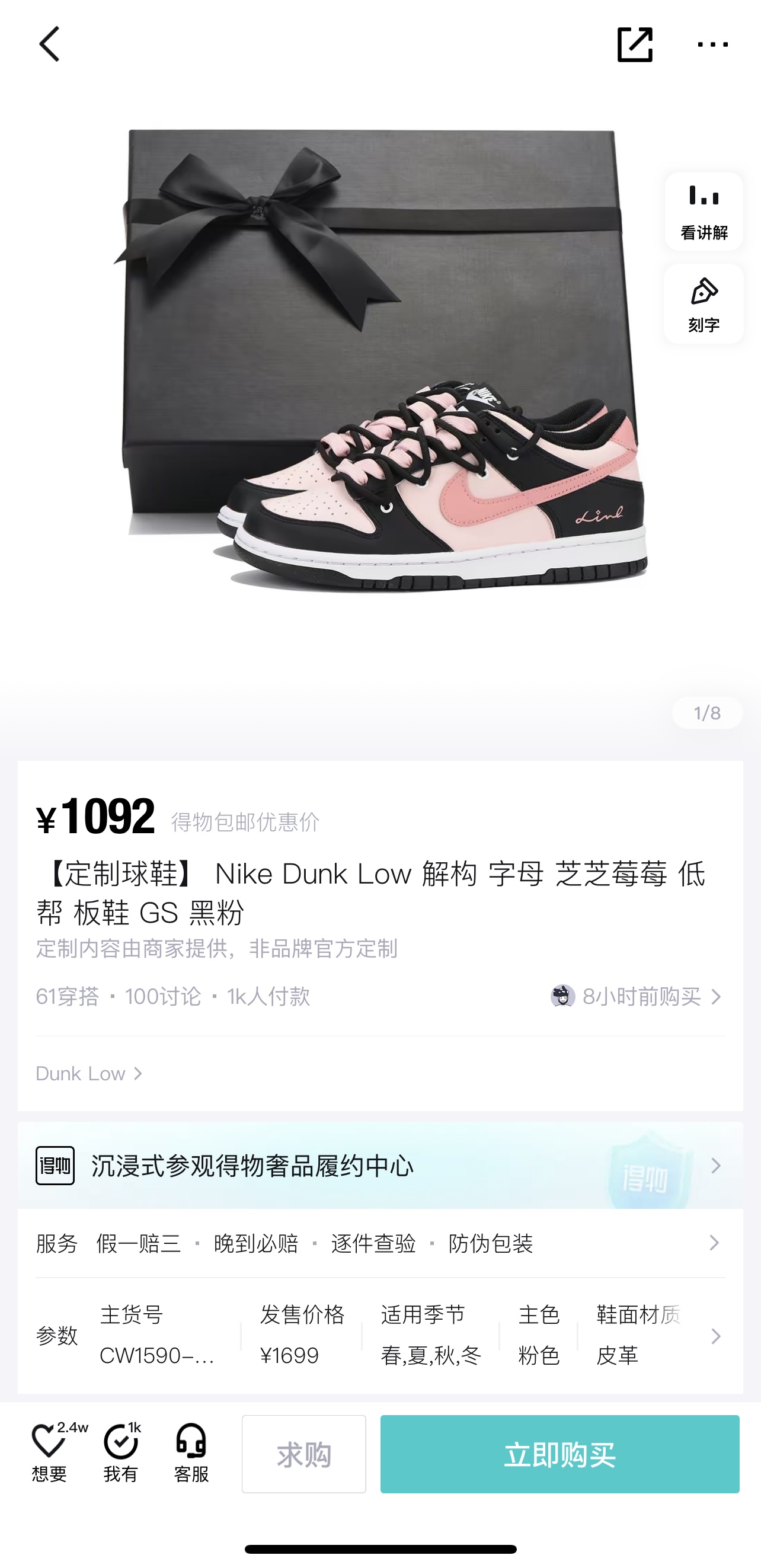761x1568 pixels.
Task: Go back using the top-left arrow
Action: 49,44
